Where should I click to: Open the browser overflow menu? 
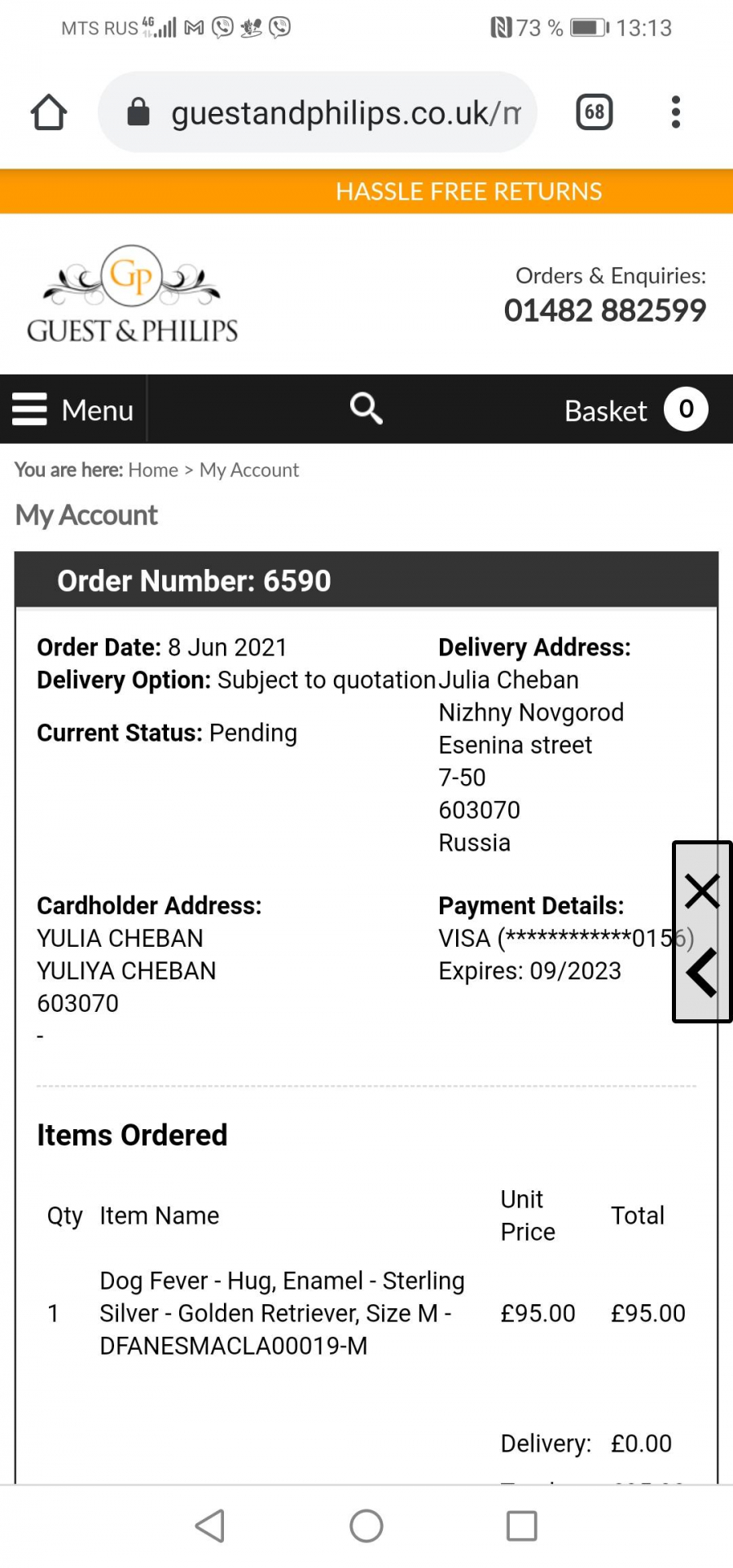pyautogui.click(x=676, y=112)
